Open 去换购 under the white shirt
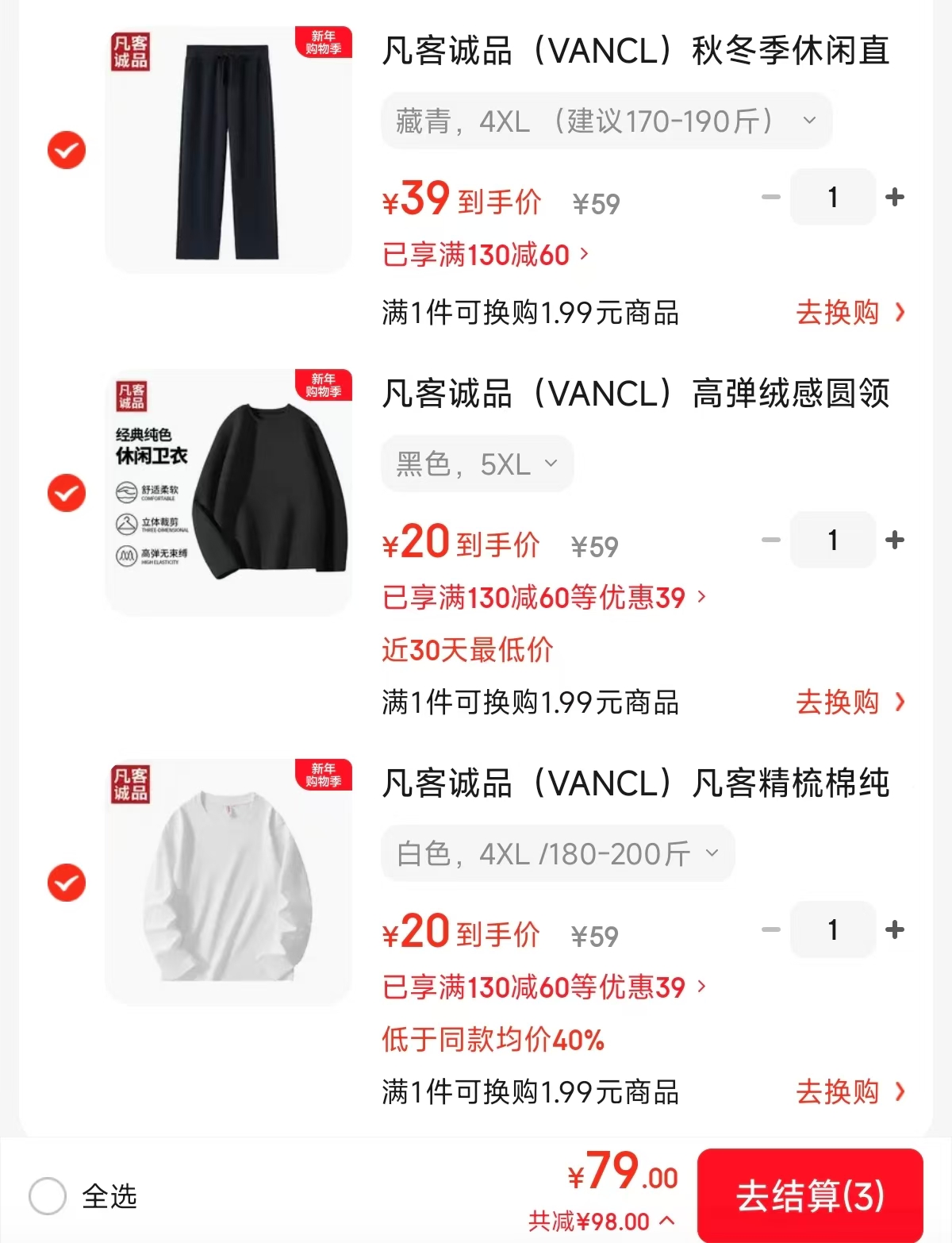Viewport: 952px width, 1243px height. [x=850, y=1092]
